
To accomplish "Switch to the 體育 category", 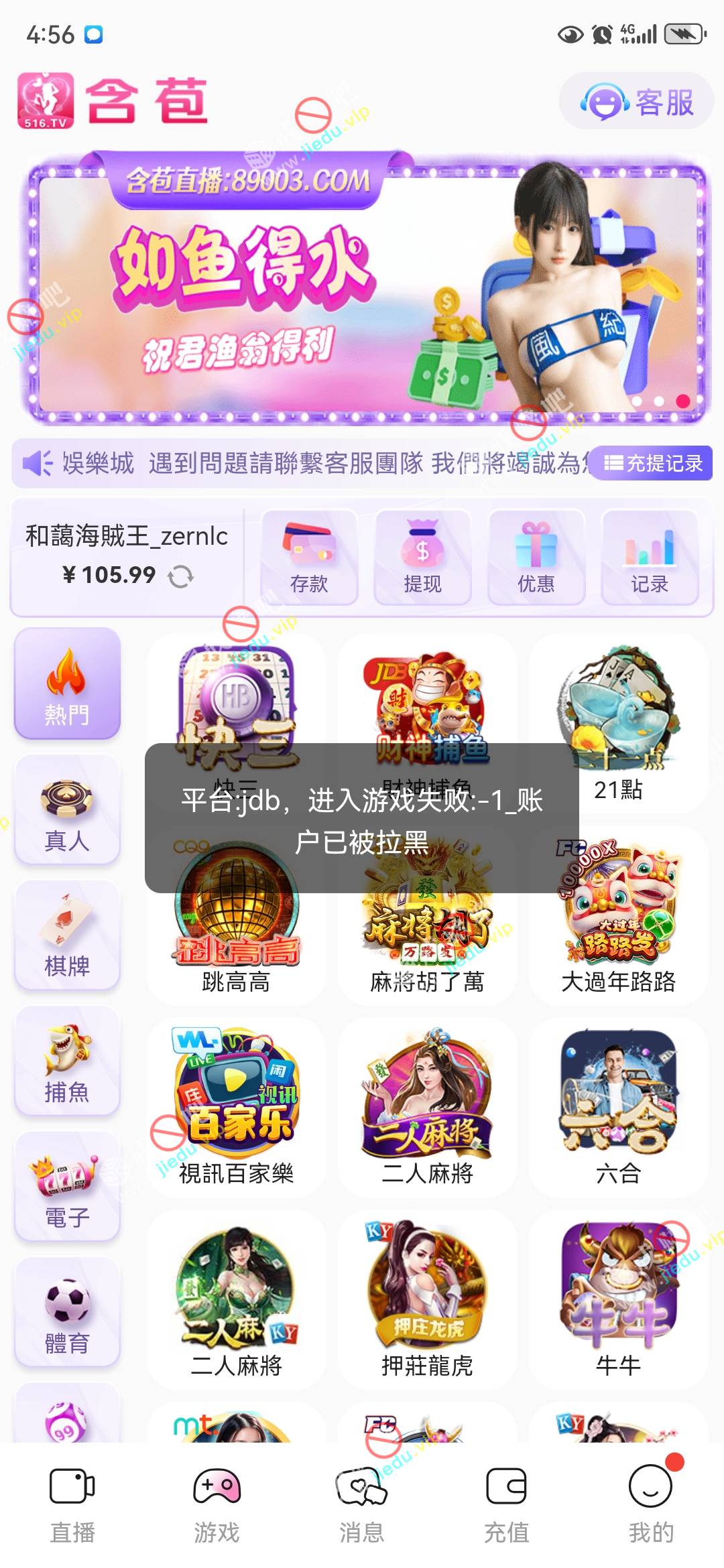I will [67, 1312].
